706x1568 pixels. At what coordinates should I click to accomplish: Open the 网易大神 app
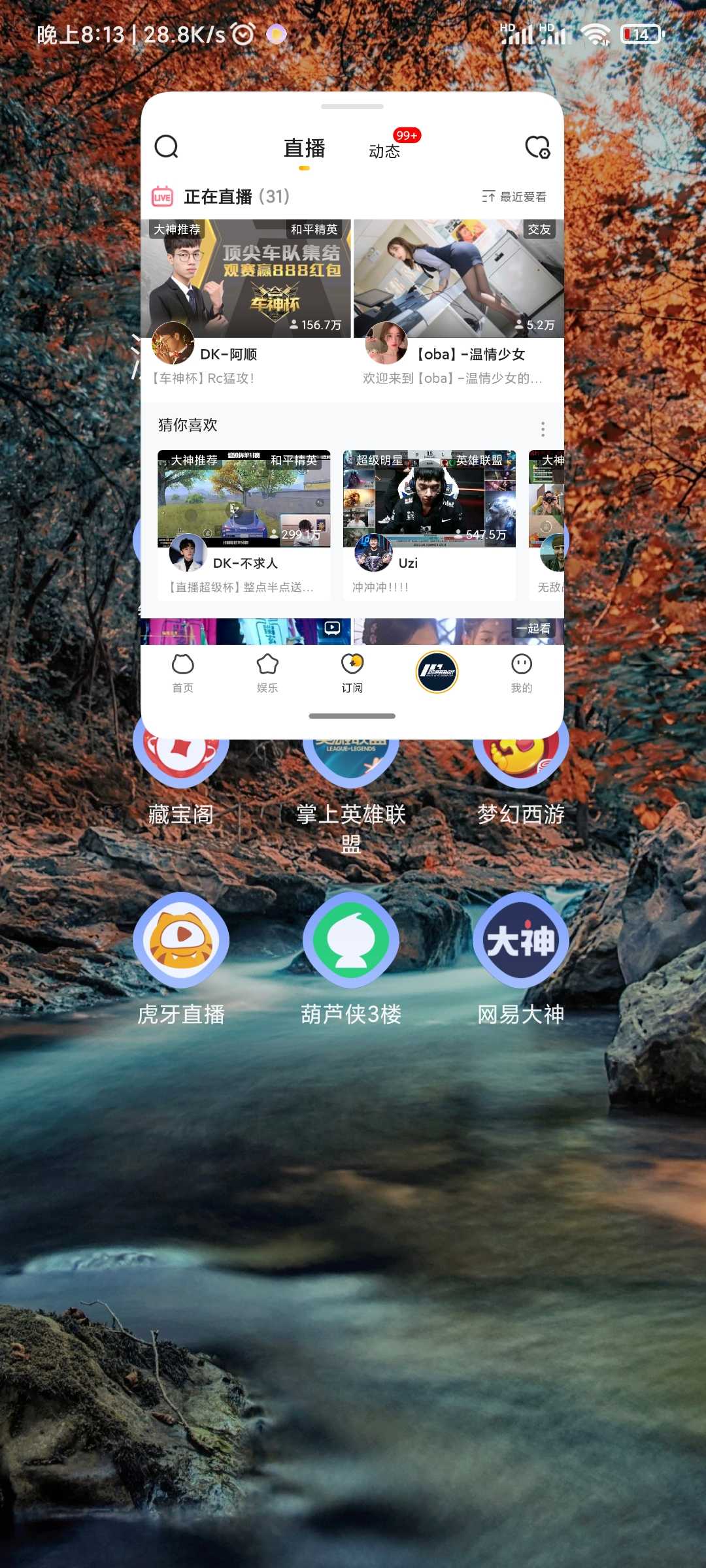521,959
